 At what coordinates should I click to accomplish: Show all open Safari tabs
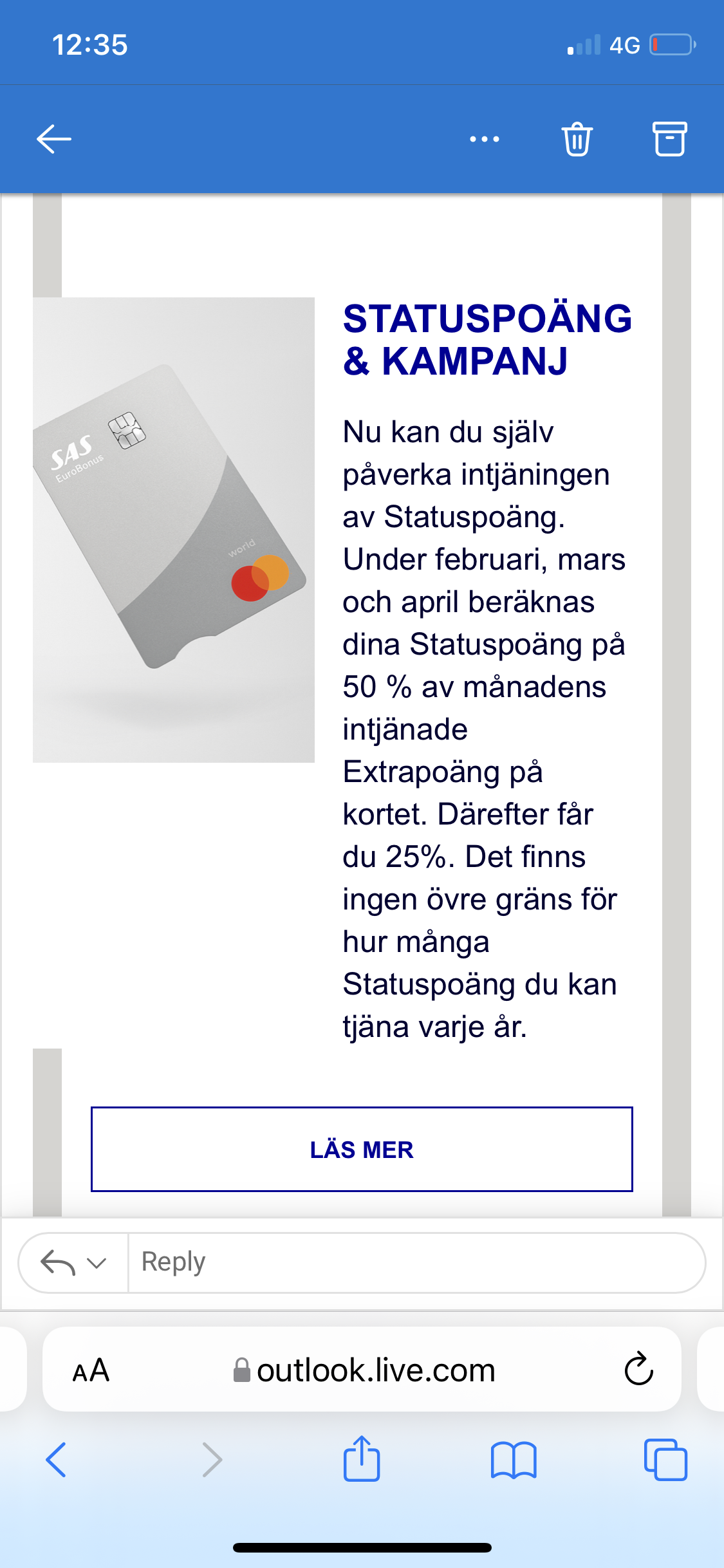665,1460
